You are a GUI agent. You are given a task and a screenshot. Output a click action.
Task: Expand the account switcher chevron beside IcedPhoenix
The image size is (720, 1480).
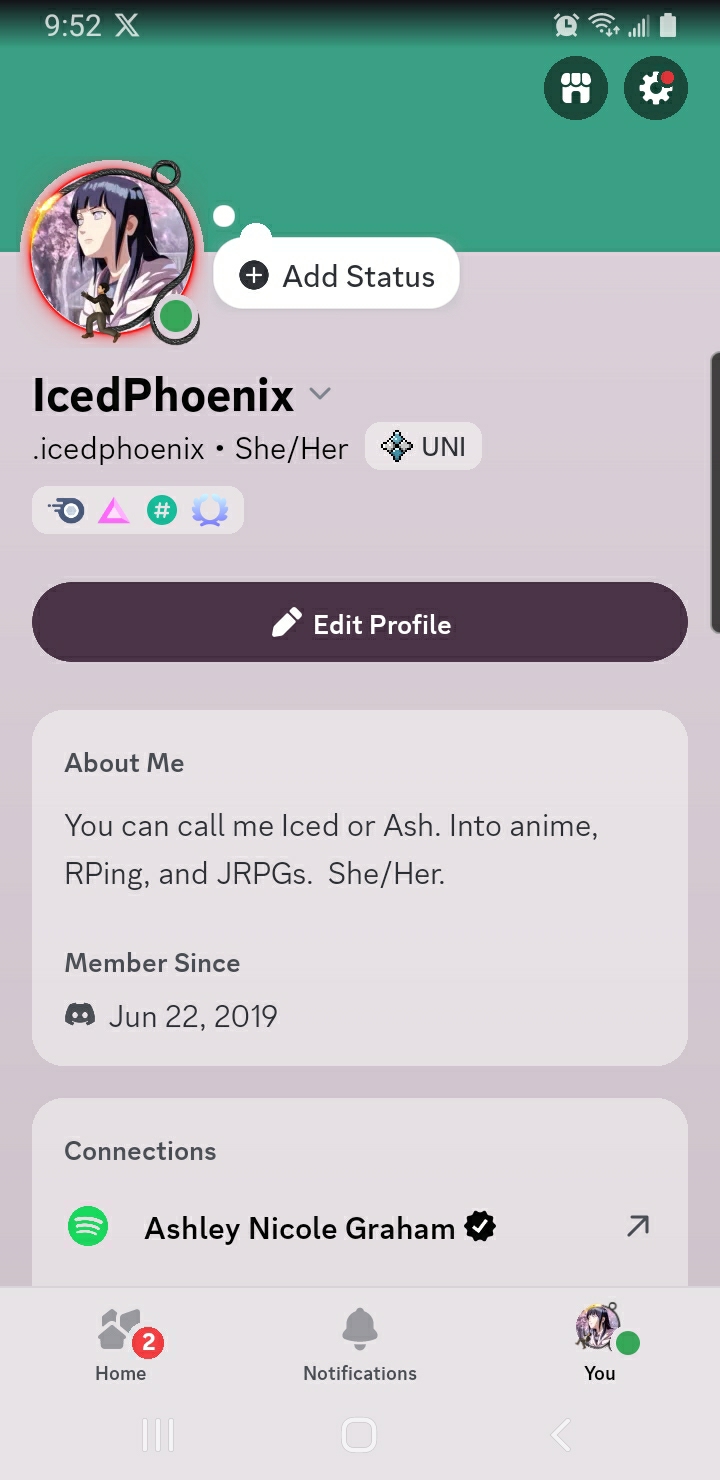[x=320, y=394]
